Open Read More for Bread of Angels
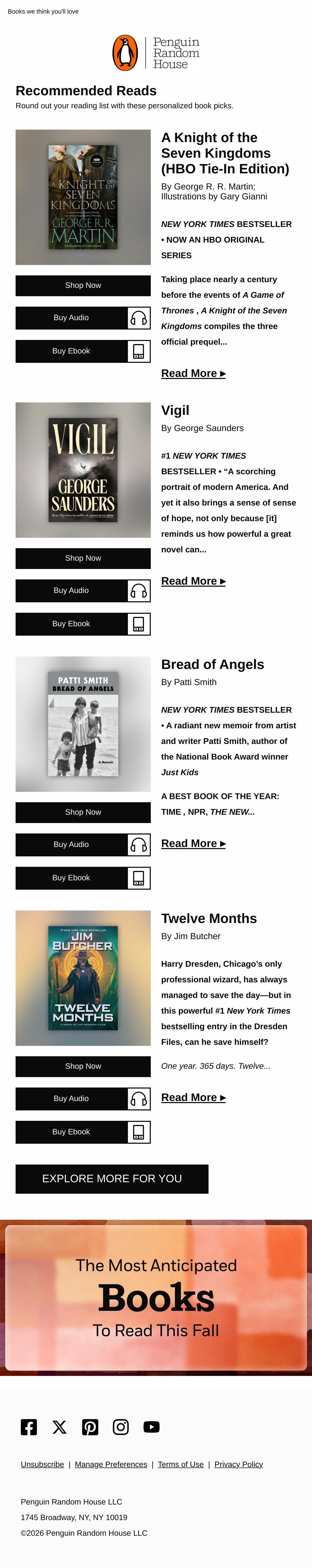 tap(193, 844)
